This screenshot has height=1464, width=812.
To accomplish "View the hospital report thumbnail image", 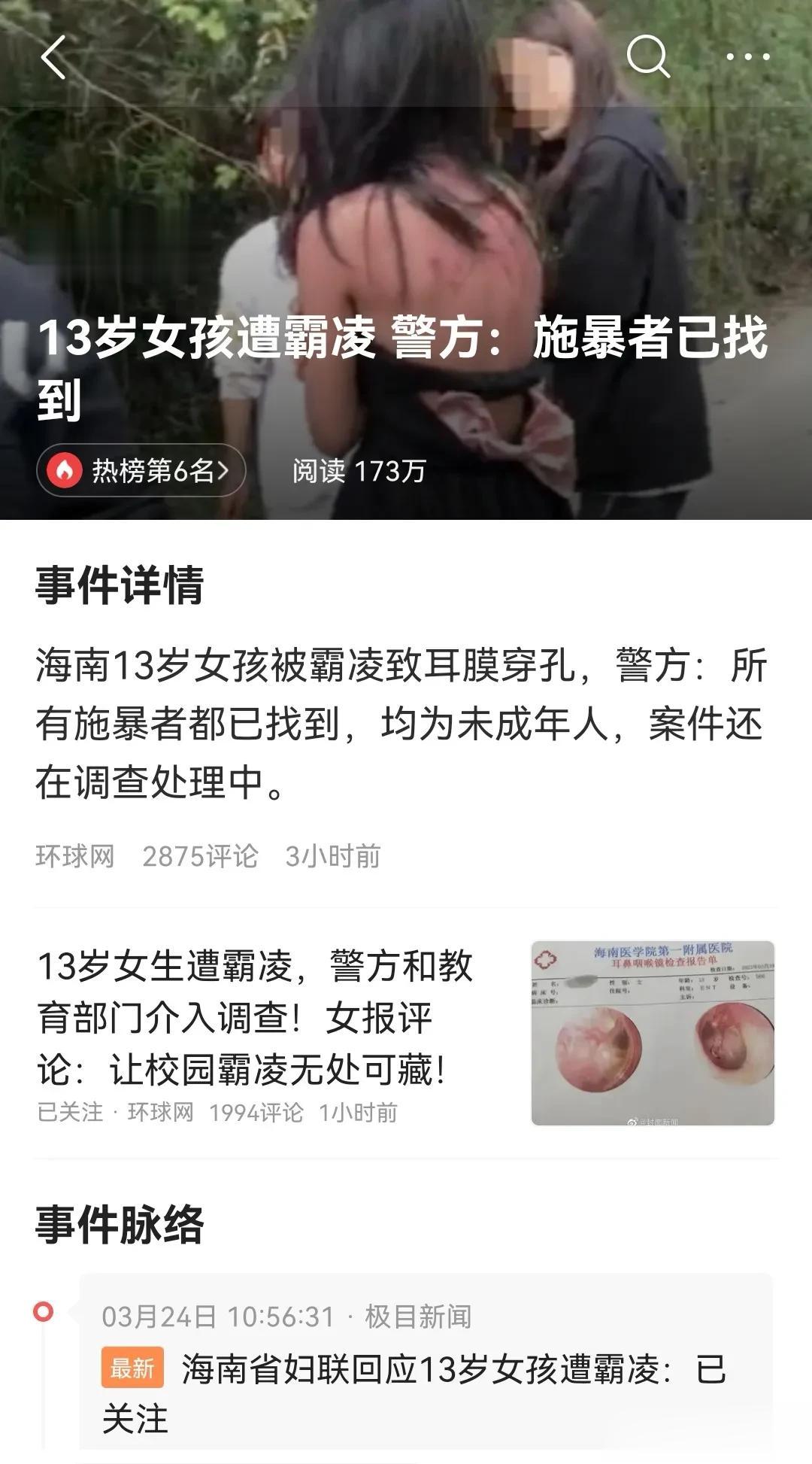I will [653, 1033].
